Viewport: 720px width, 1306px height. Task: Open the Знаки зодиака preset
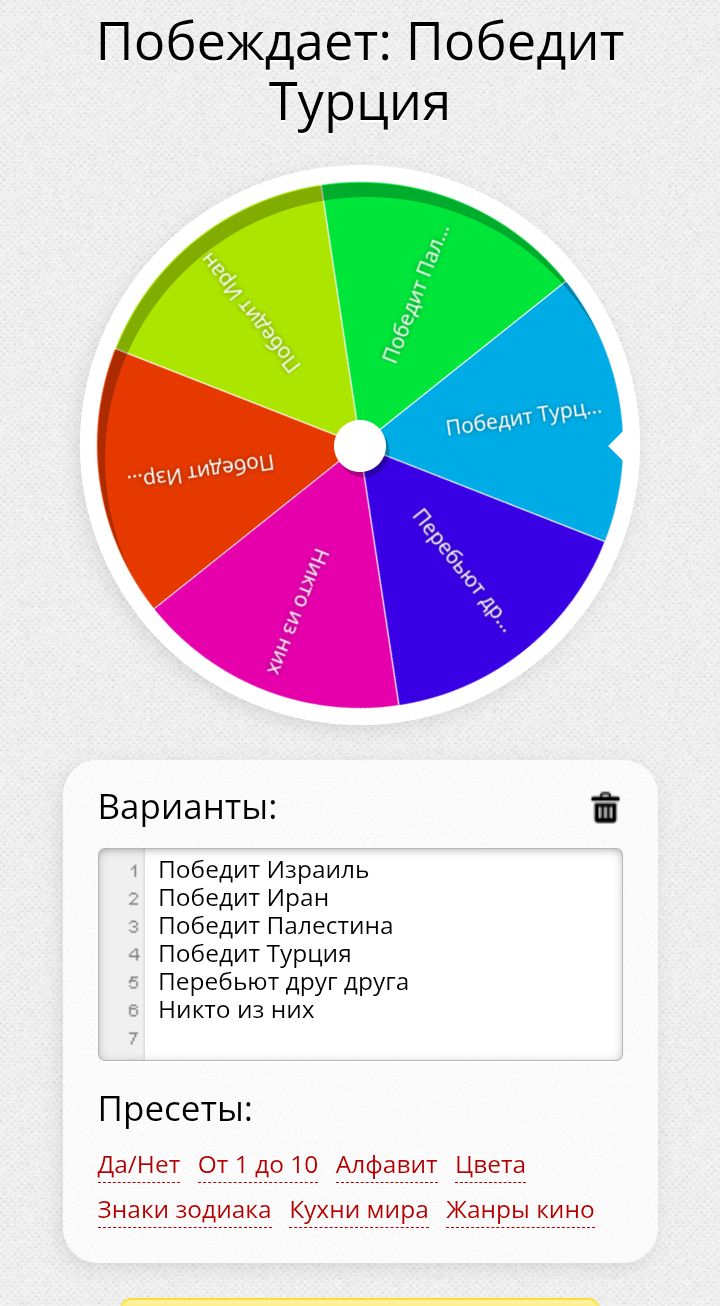pyautogui.click(x=185, y=1211)
